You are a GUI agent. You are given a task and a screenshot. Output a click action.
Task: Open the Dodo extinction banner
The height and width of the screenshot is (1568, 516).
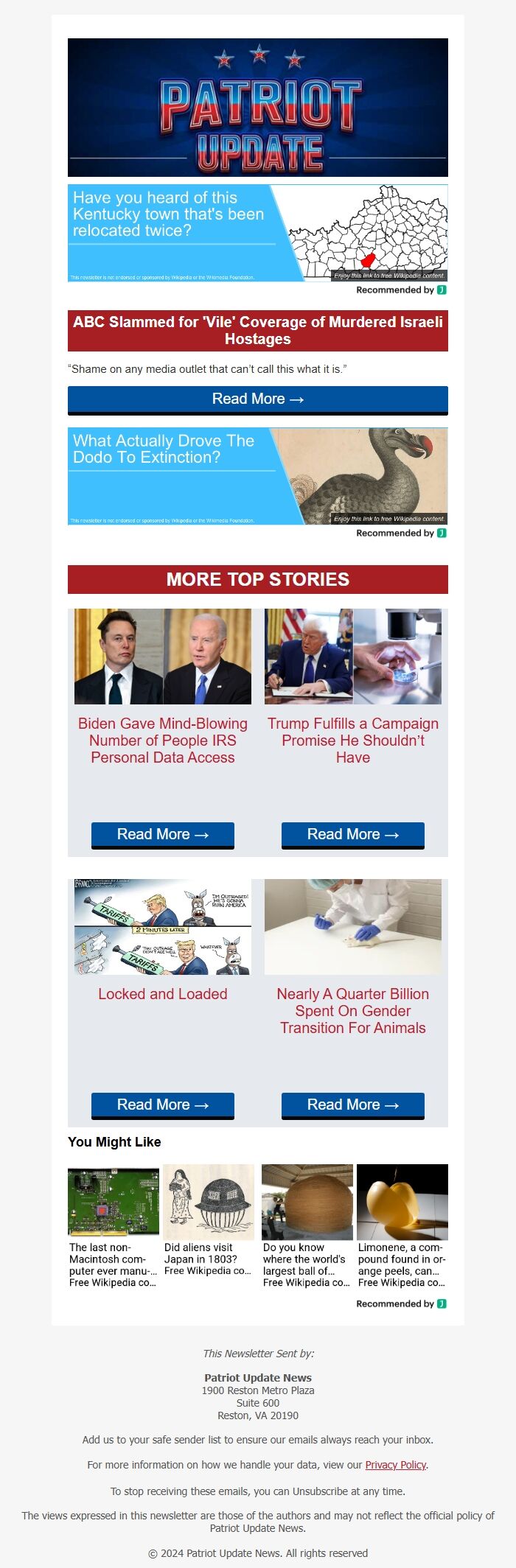click(257, 476)
